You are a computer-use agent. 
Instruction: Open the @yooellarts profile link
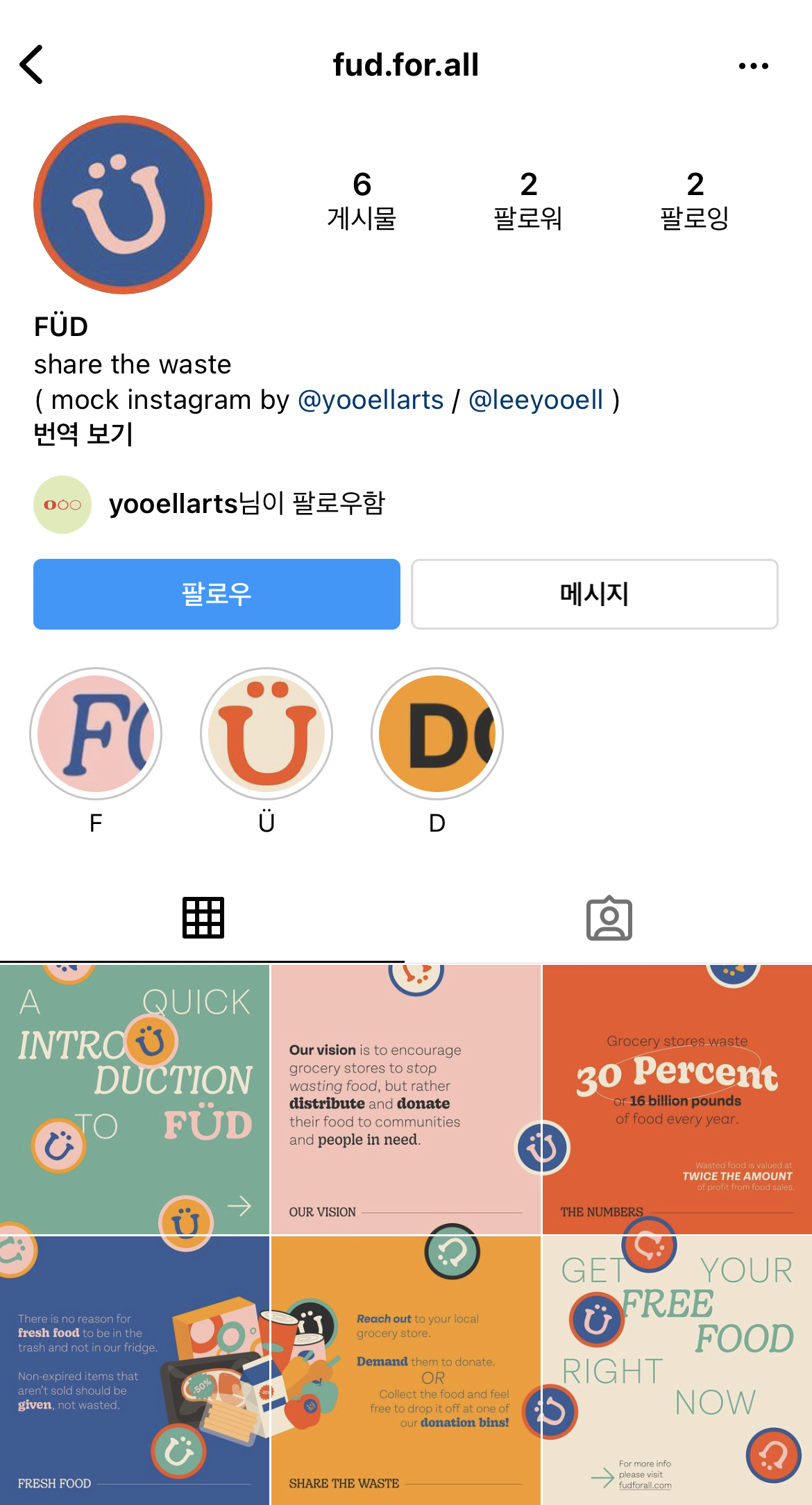coord(371,400)
